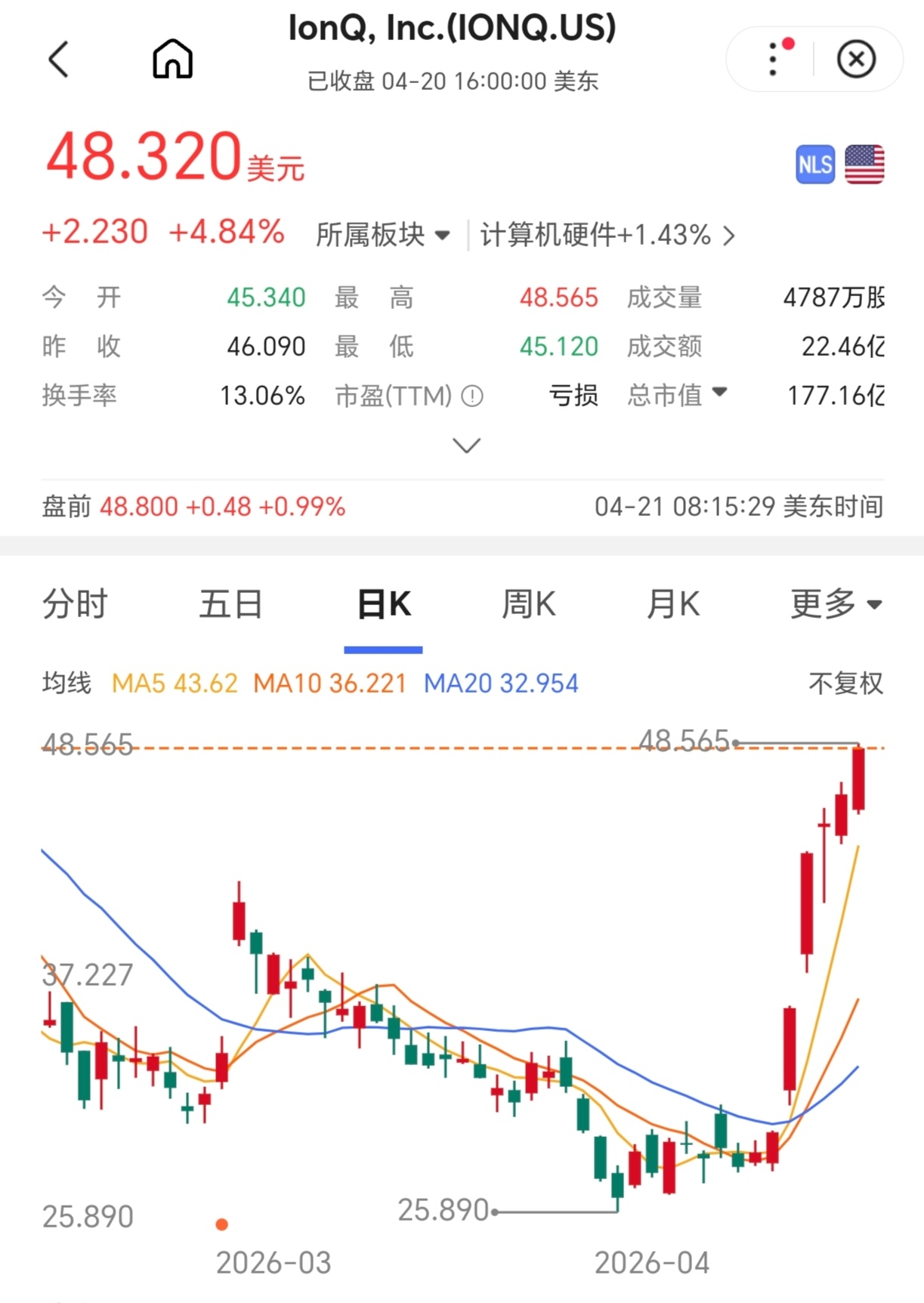This screenshot has width=924, height=1303.
Task: Go back using the left arrow
Action: point(59,59)
